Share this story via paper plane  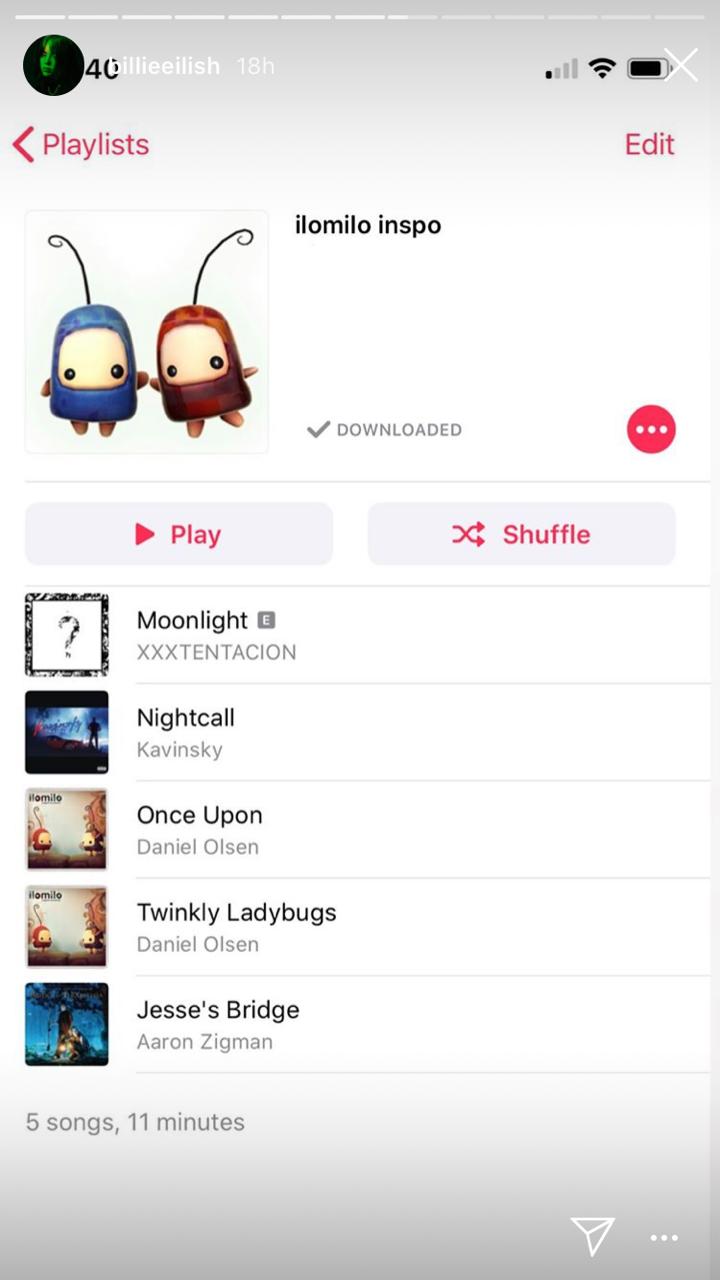coord(592,1236)
